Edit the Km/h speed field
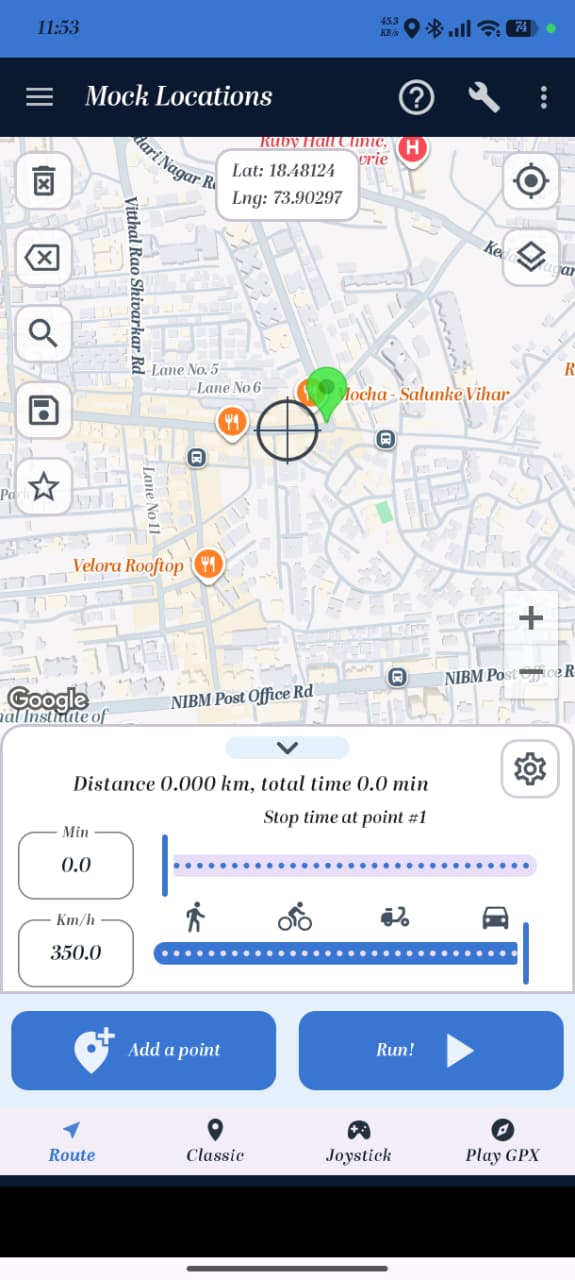This screenshot has width=575, height=1280. (x=76, y=952)
